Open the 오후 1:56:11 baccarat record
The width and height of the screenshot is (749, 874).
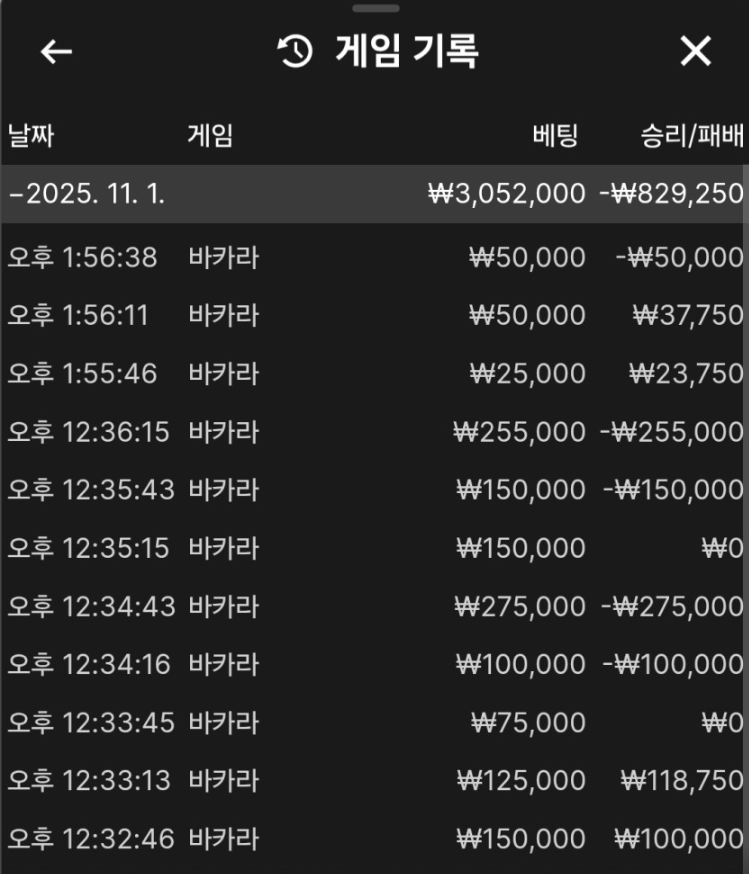(374, 316)
